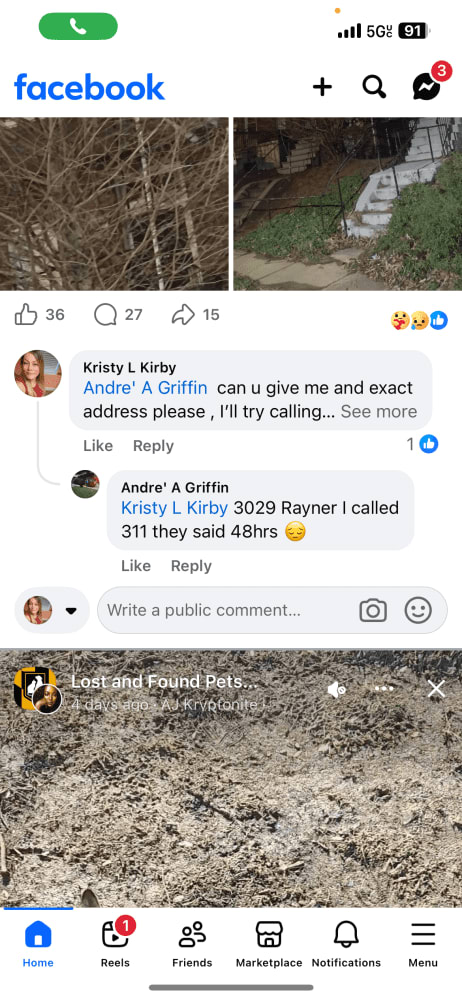Like Kristy L Kirby's comment

click(98, 446)
